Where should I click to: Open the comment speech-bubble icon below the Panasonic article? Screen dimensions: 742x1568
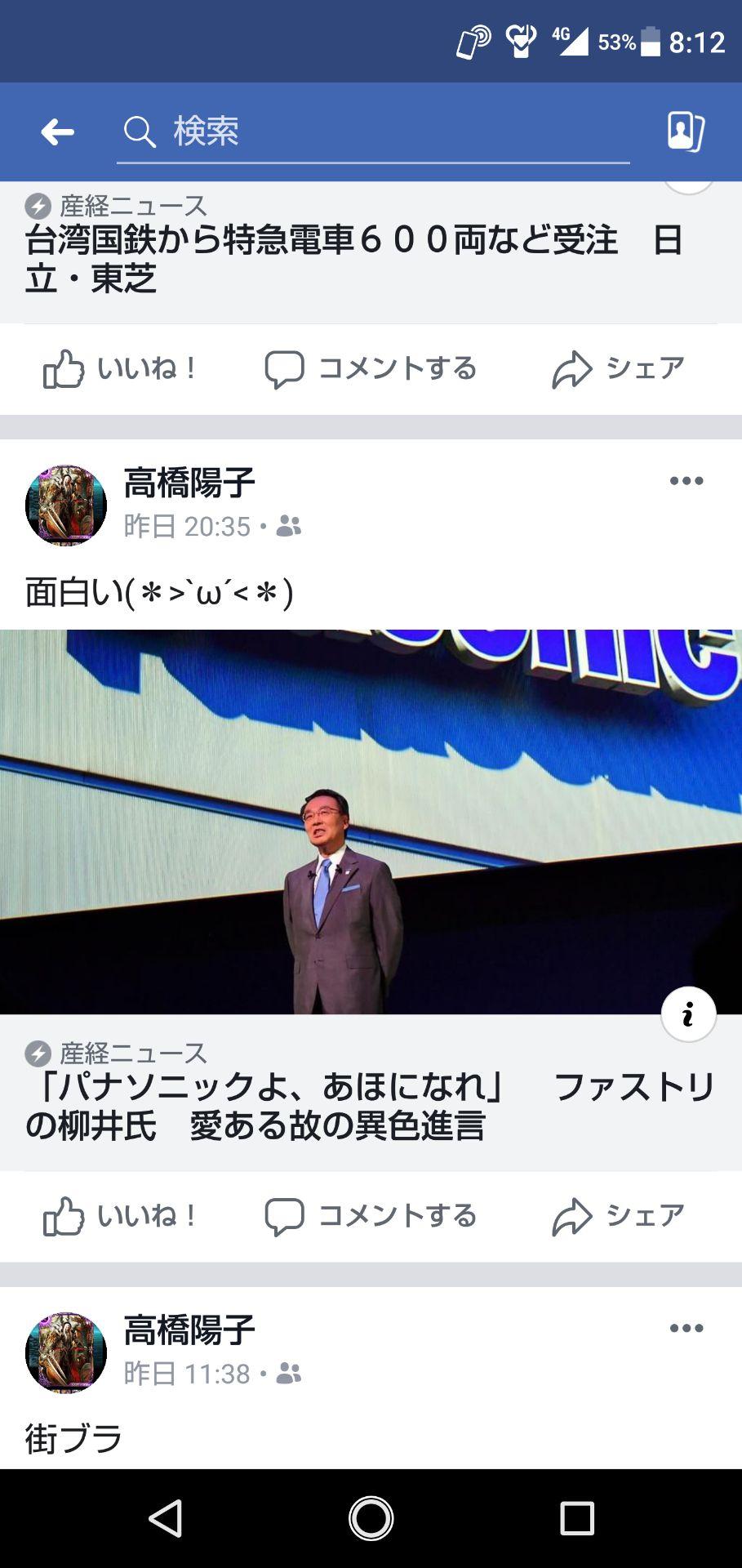[285, 1215]
